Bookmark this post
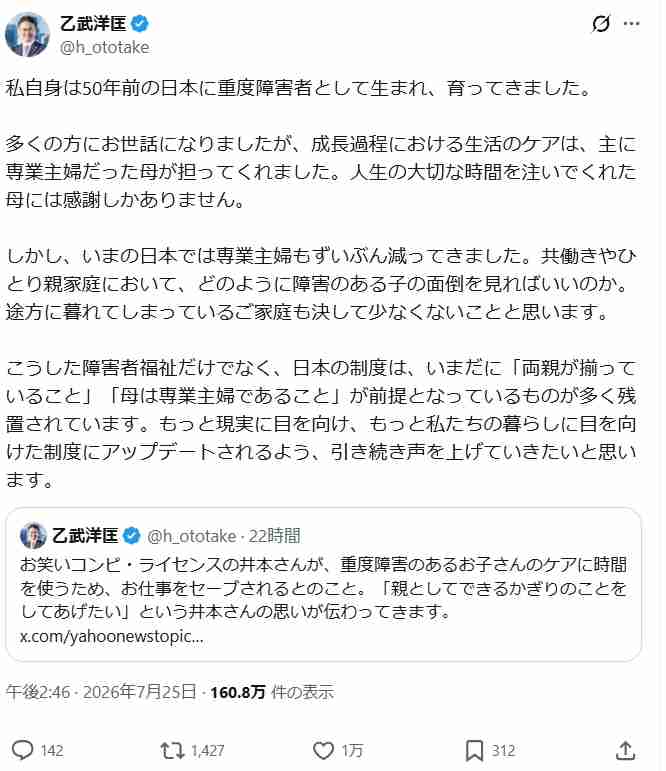Screen dimensions: 666x771 tap(474, 750)
